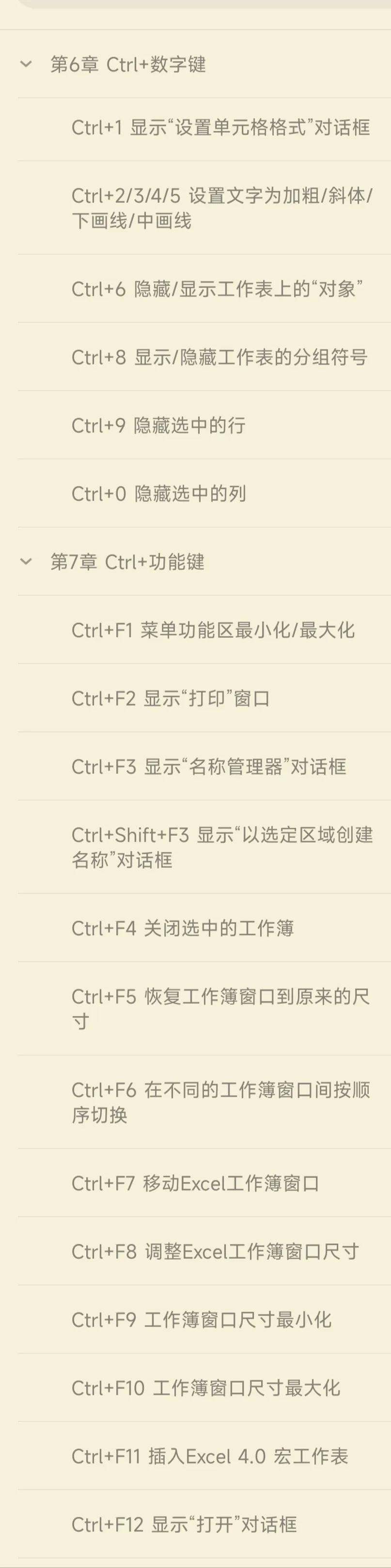Open Ctrl+F6 在不同的工作簿窗口间按顺序切换
This screenshot has height=1568, width=391.
tap(220, 1102)
